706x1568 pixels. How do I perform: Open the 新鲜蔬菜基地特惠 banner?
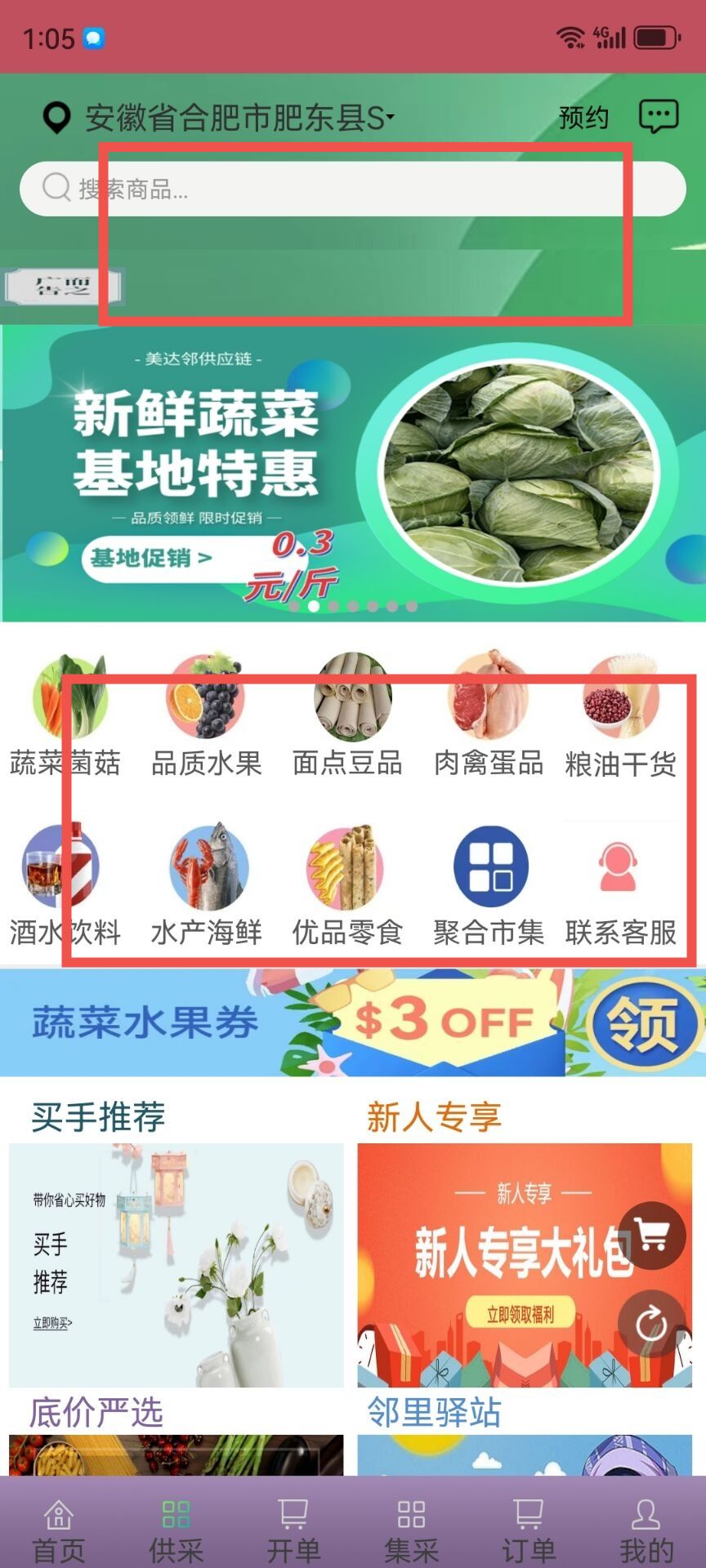[353, 474]
